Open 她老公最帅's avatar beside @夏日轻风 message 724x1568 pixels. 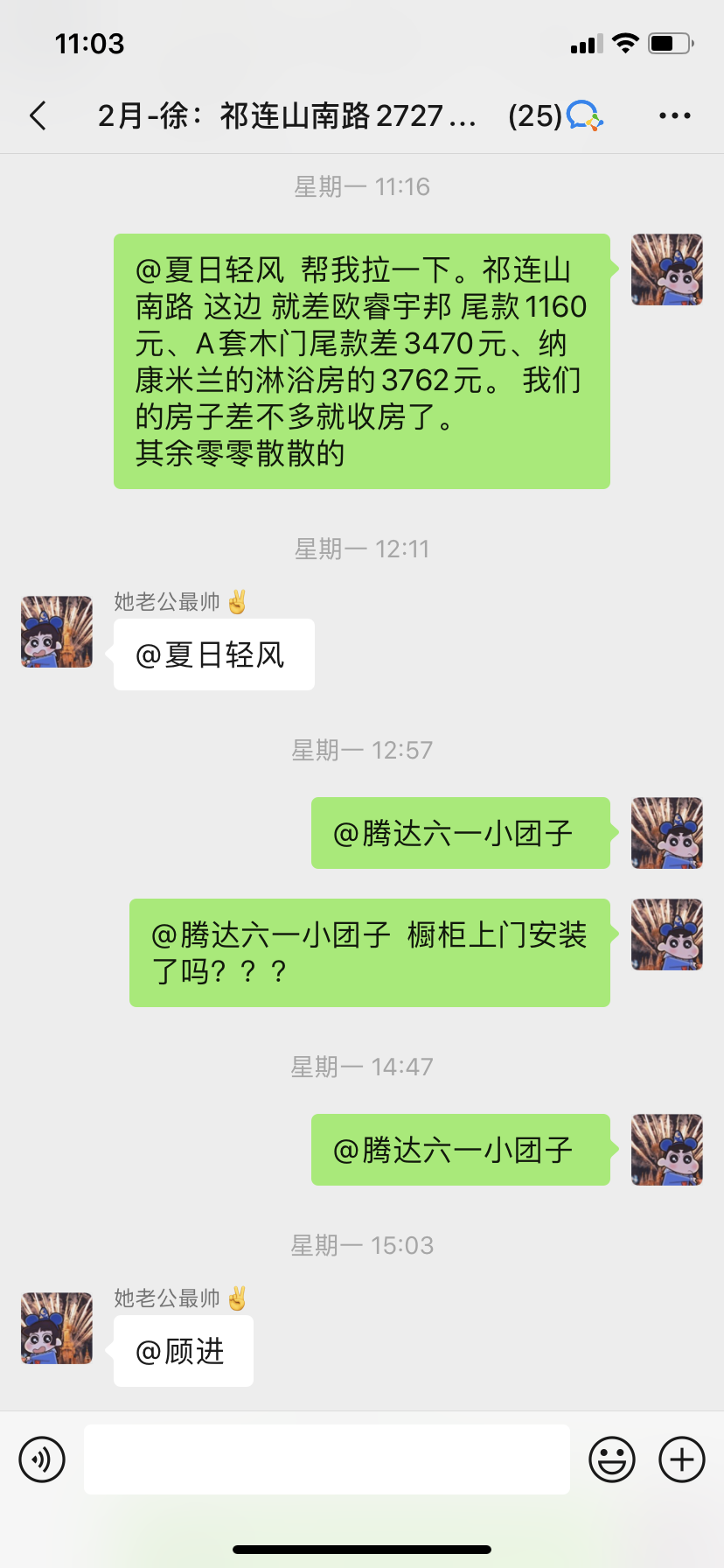57,632
